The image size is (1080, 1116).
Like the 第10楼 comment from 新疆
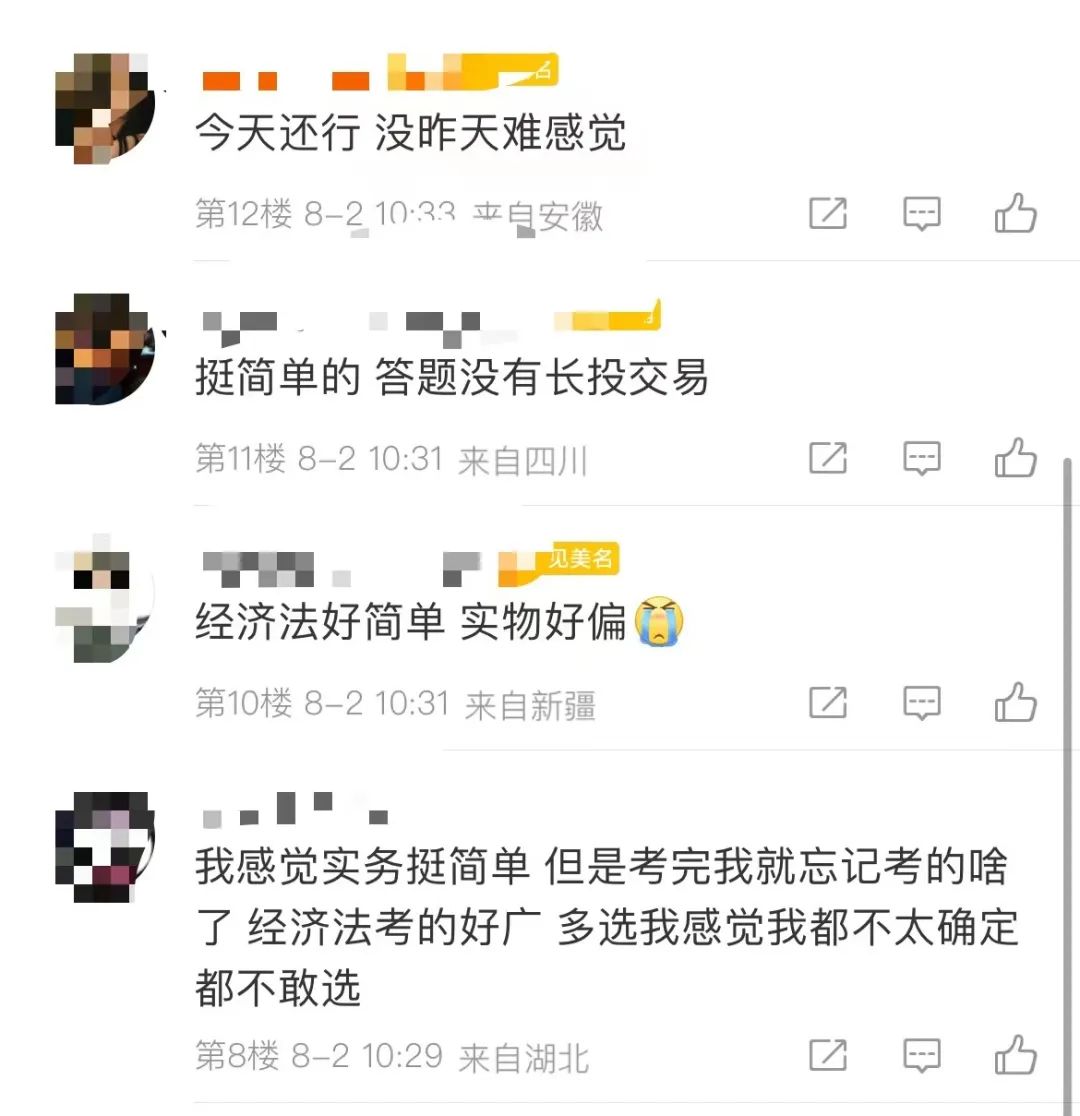(1015, 703)
